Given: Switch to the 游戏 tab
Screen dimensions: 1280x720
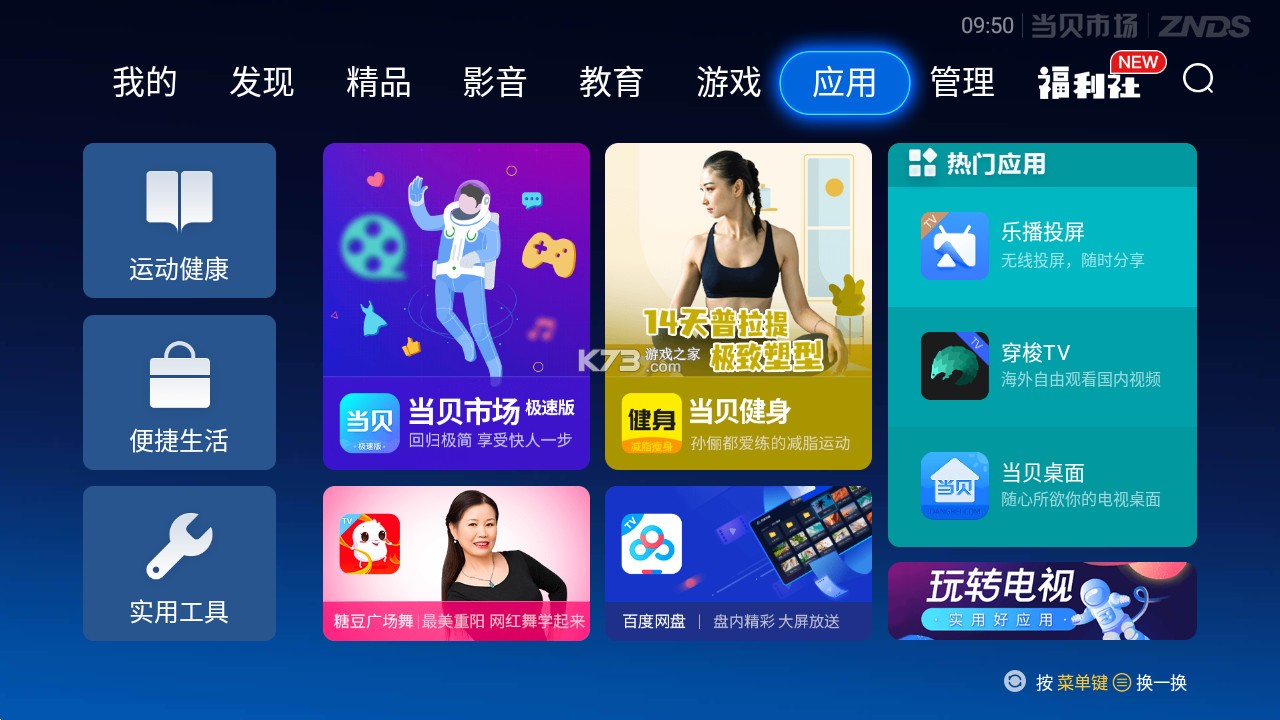Looking at the screenshot, I should click(x=728, y=82).
